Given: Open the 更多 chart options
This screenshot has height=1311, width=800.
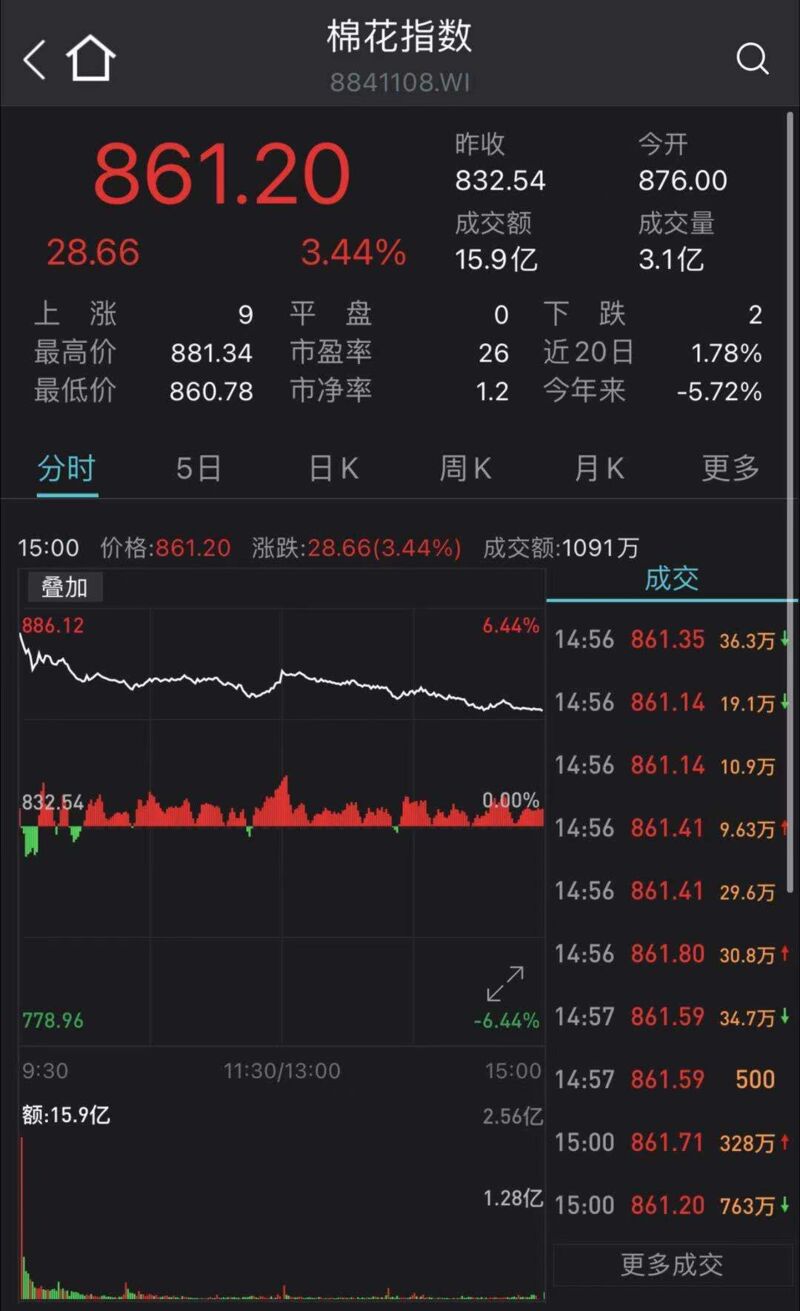Looking at the screenshot, I should coord(731,468).
